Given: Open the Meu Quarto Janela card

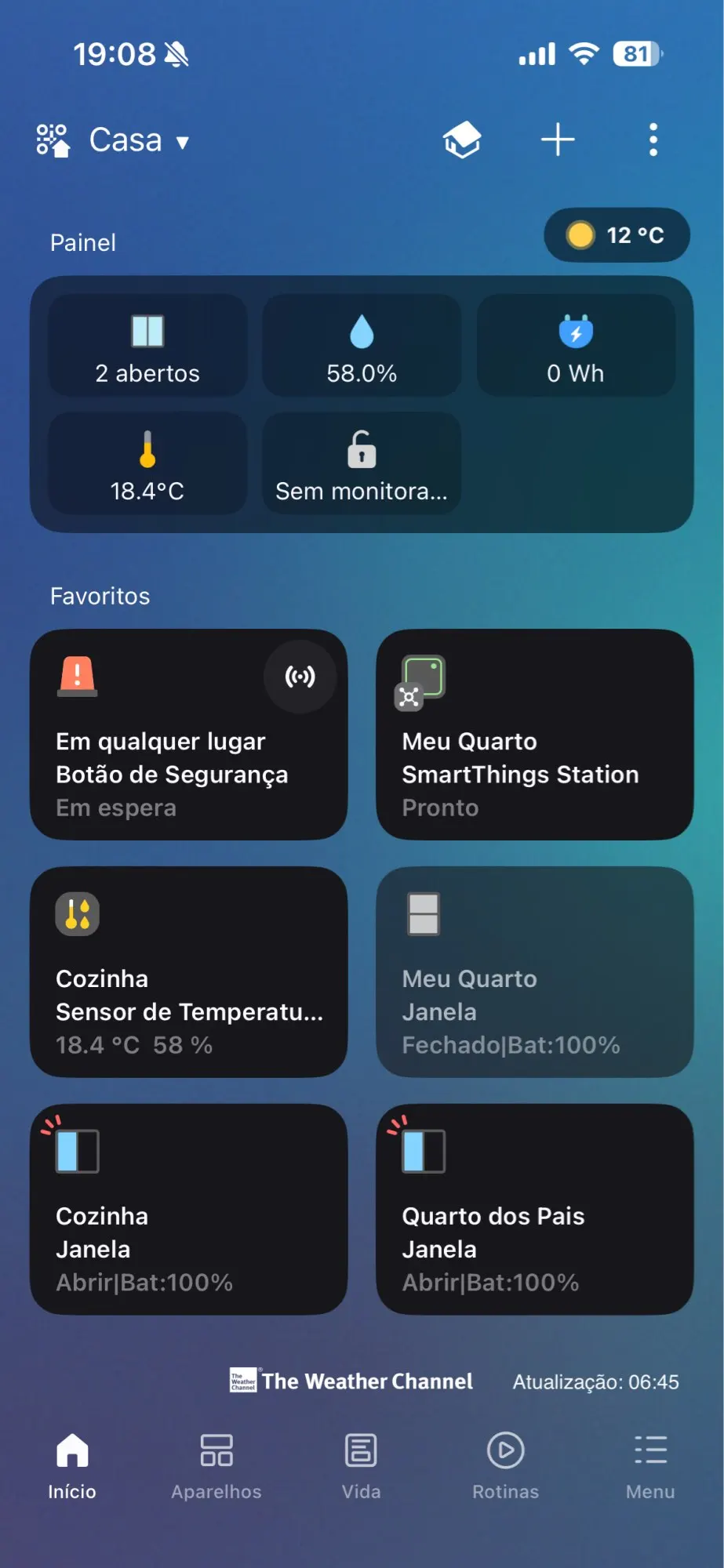Looking at the screenshot, I should pos(535,972).
